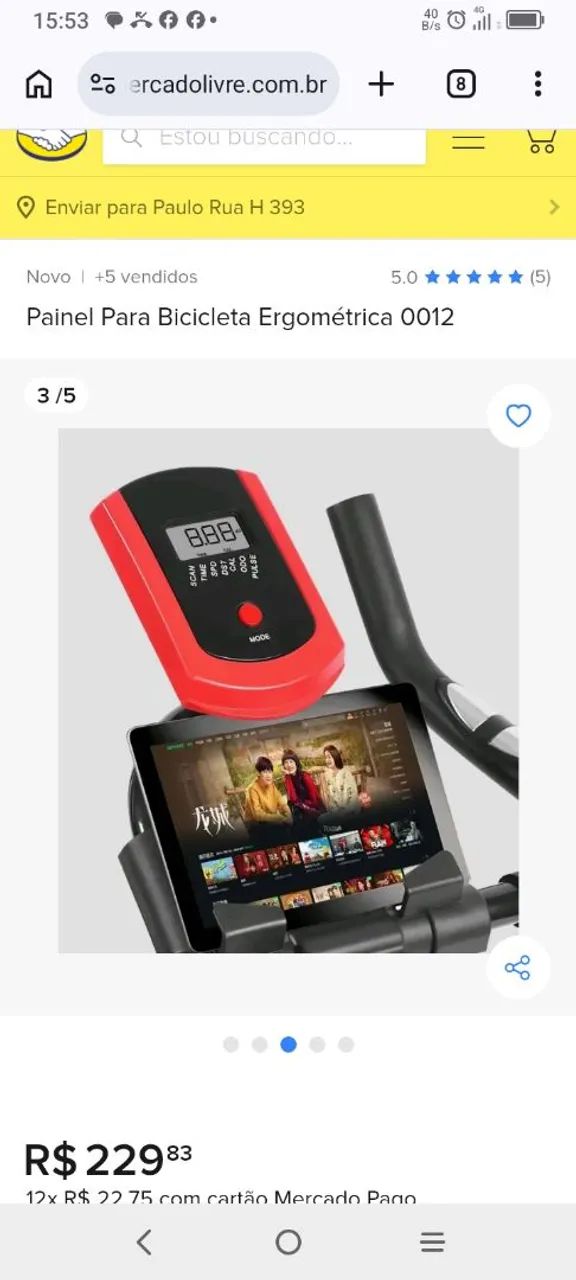Tap the Mercado Livre handshake logo

52,144
